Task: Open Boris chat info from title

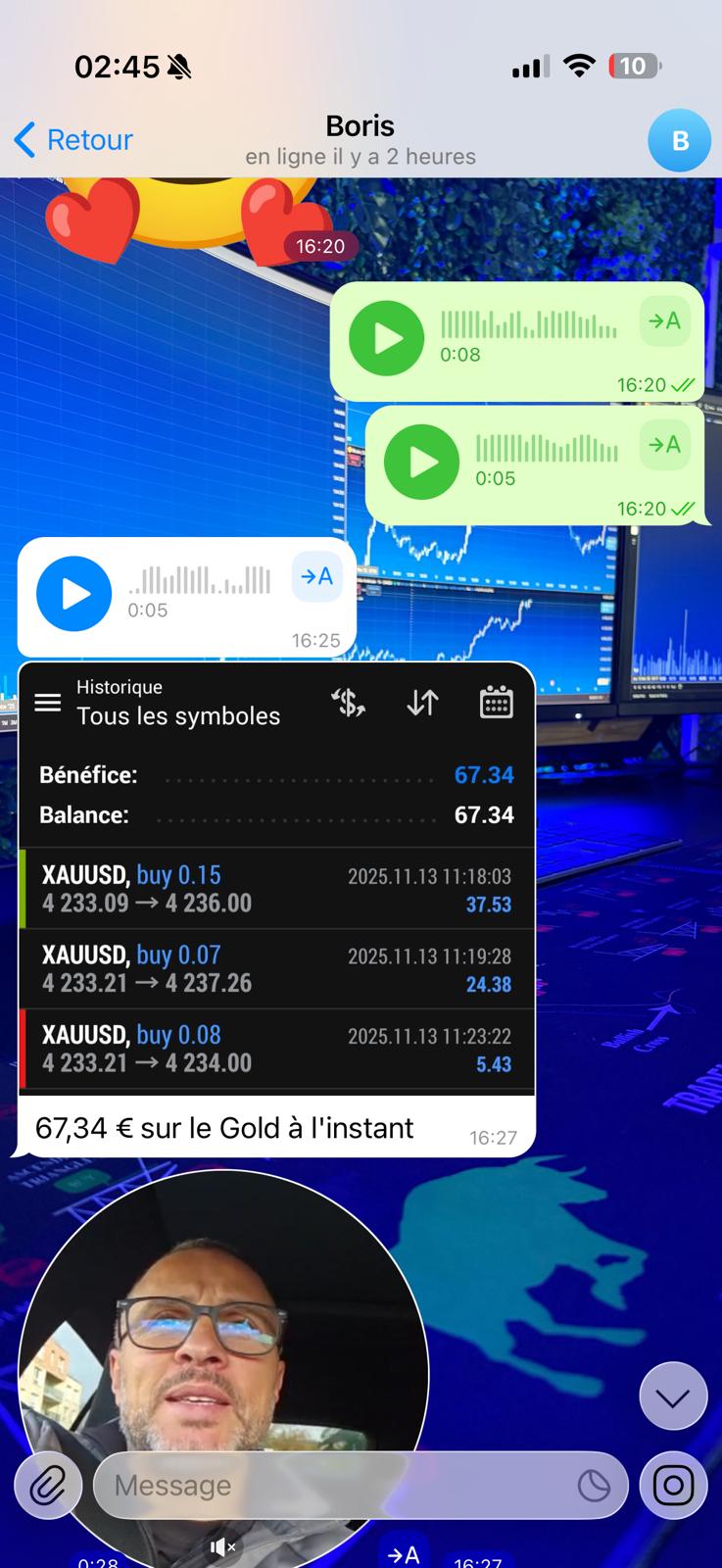Action: 360,139
